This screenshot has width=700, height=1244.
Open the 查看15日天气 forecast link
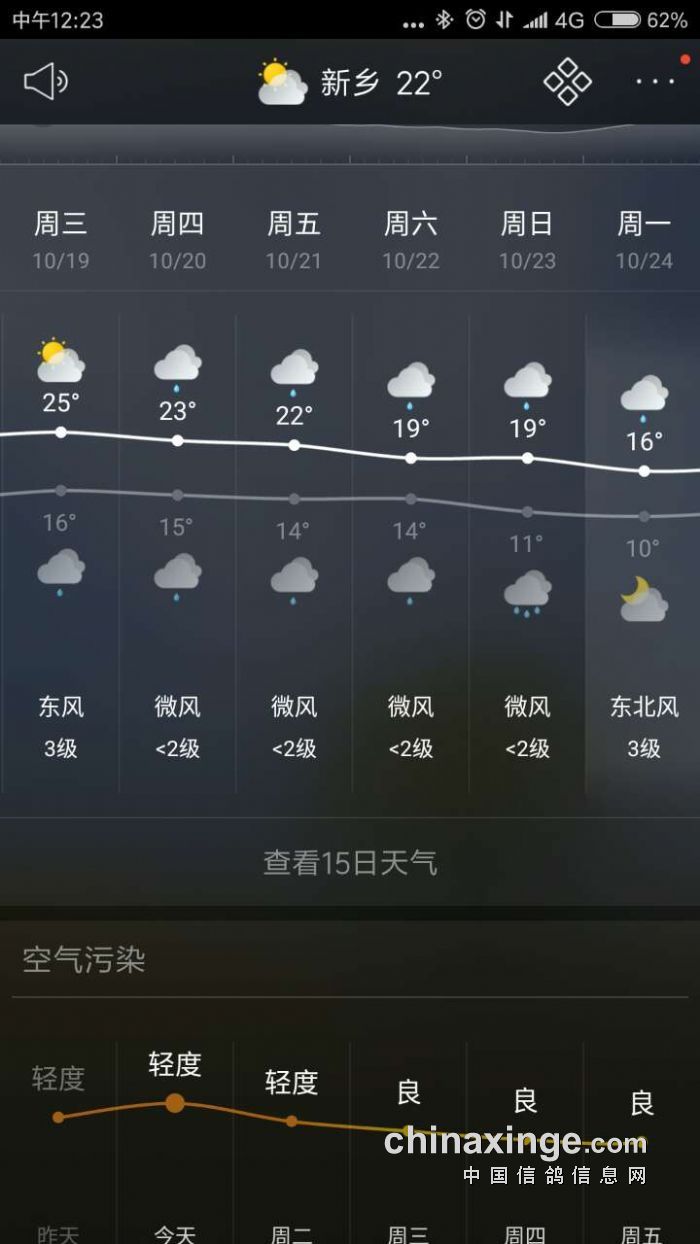click(x=350, y=862)
